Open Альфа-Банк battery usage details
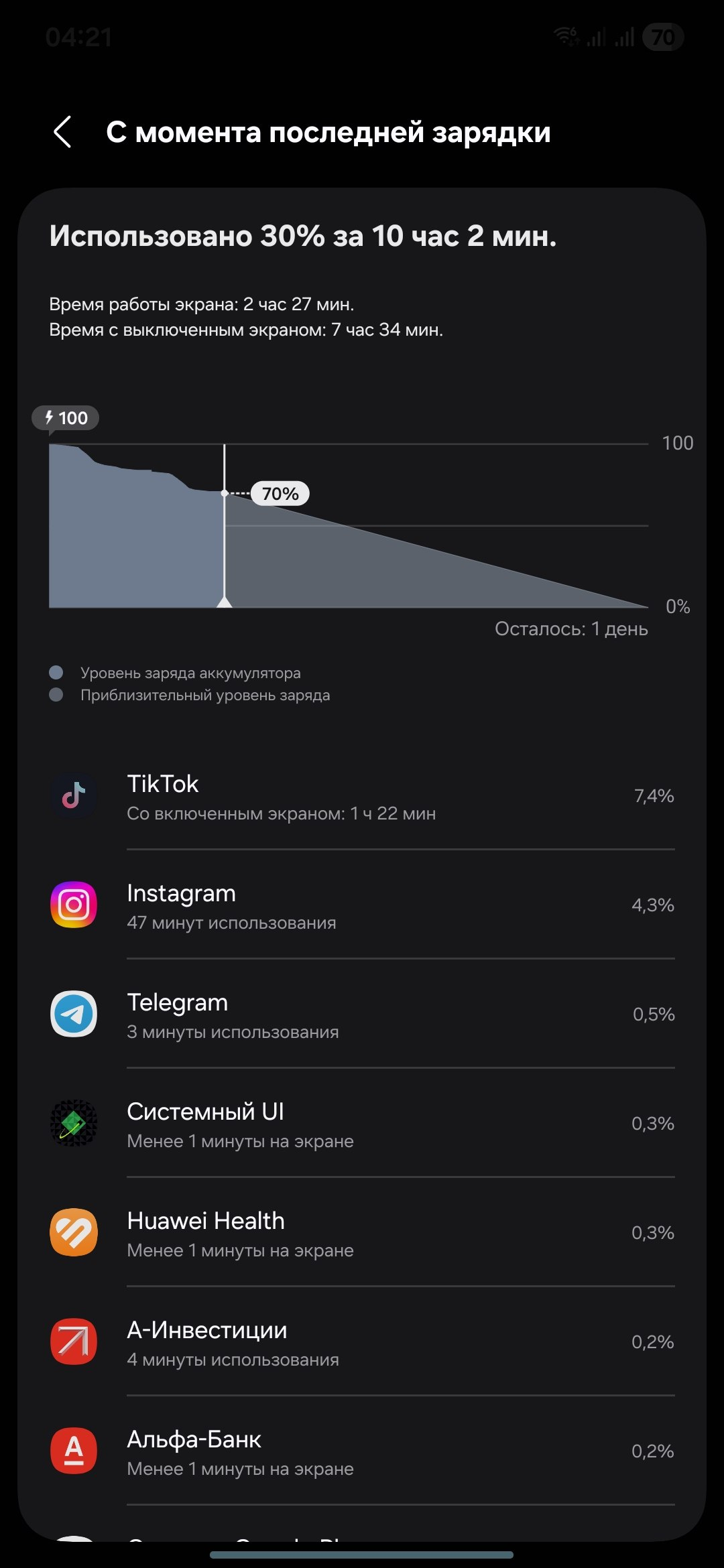The height and width of the screenshot is (1568, 724). [362, 1451]
